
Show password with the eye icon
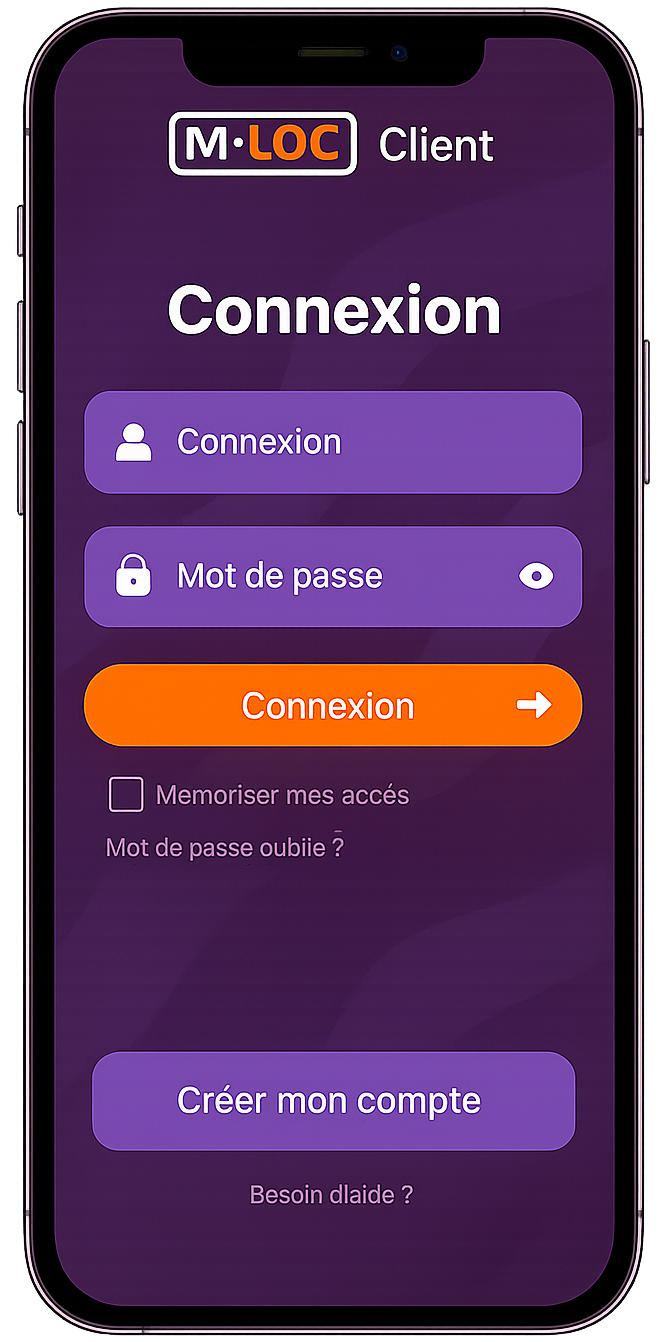point(536,576)
